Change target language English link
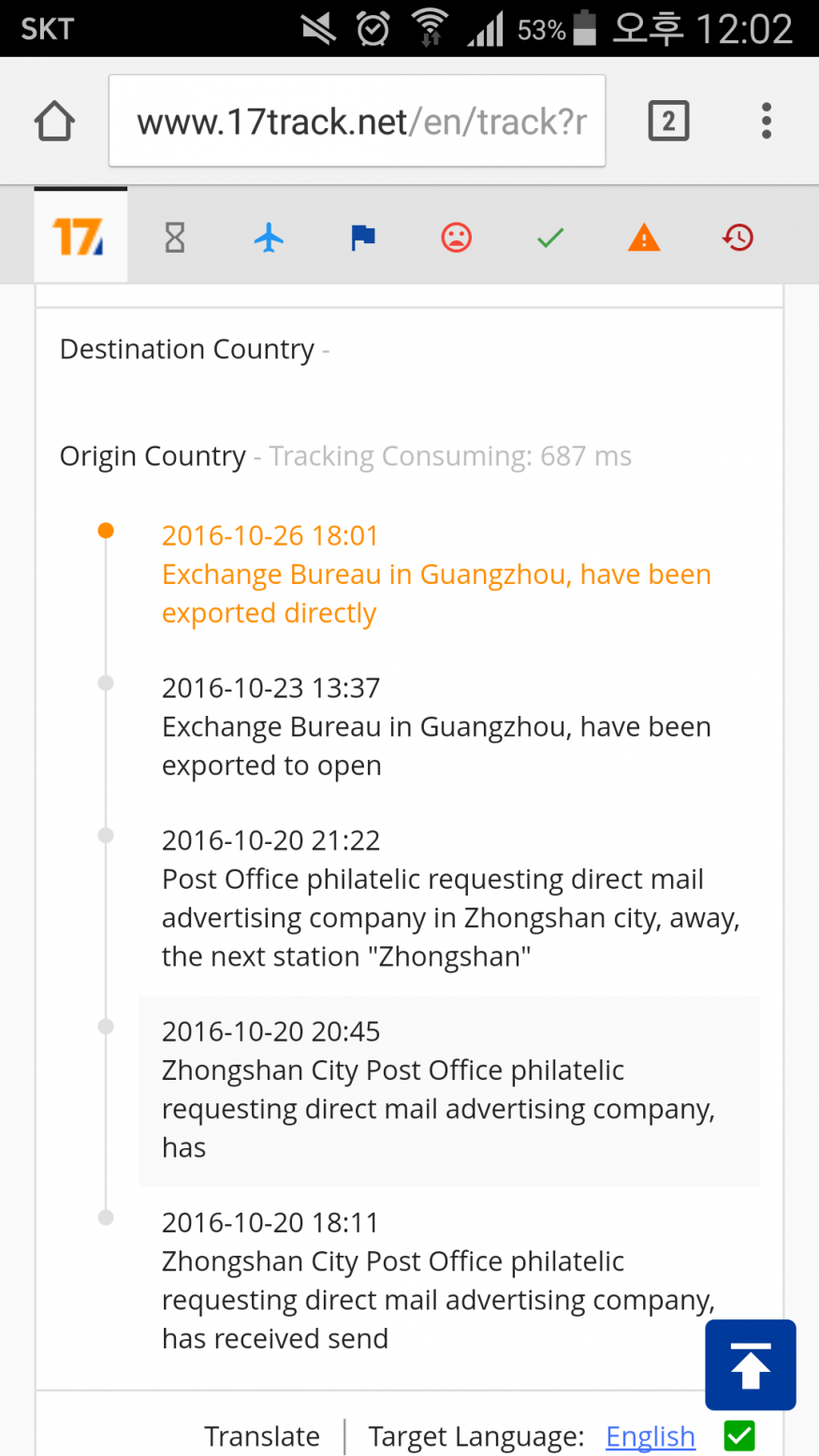The image size is (819, 1456). pos(651,1435)
